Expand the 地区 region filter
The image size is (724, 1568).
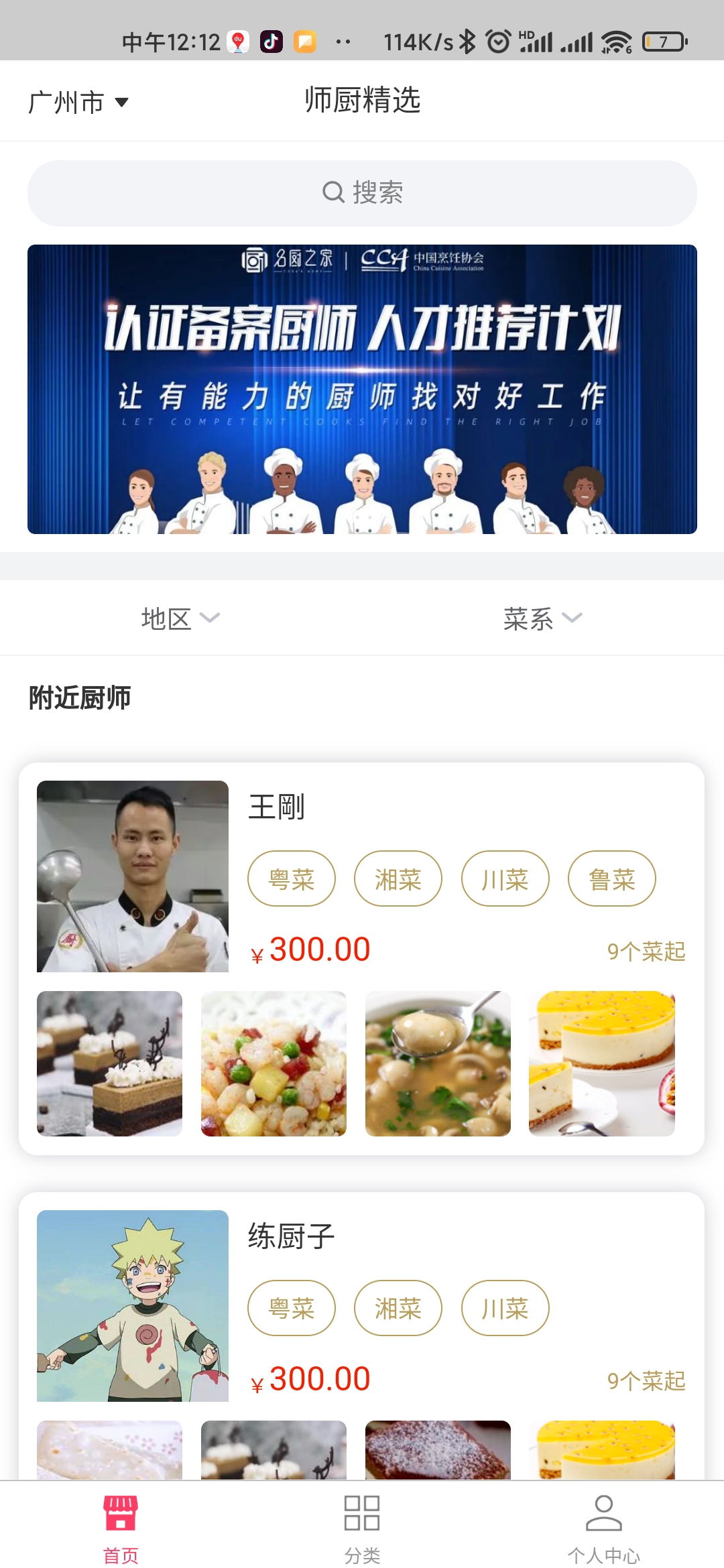180,618
